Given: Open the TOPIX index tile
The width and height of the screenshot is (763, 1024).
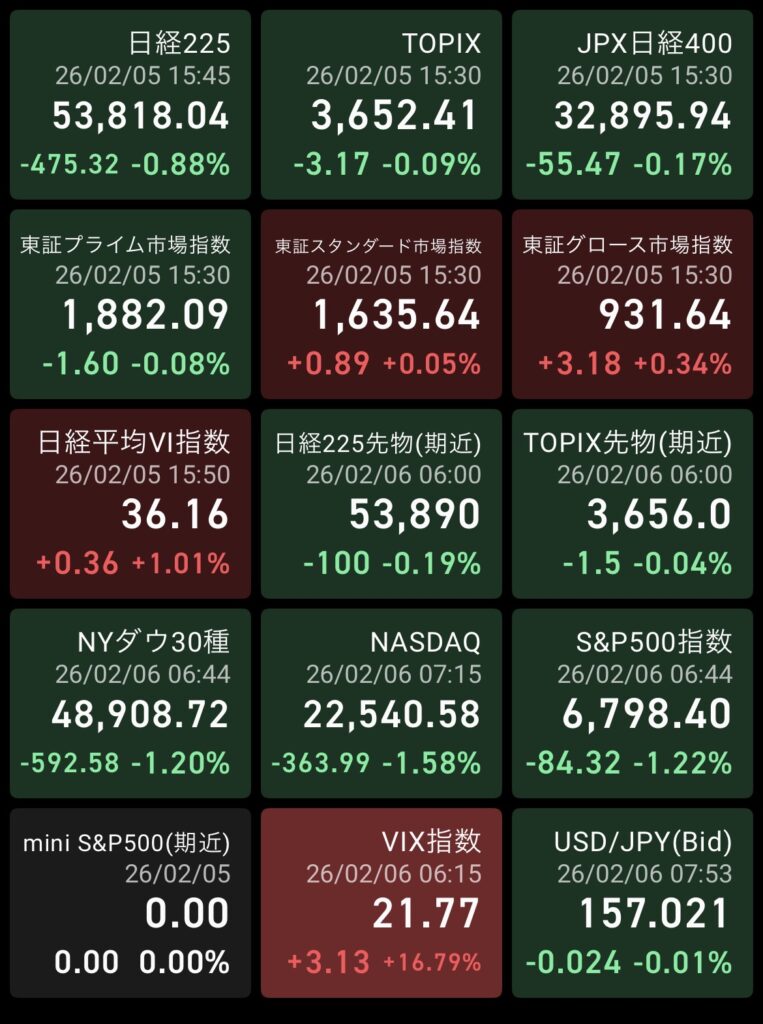Looking at the screenshot, I should 381,105.
